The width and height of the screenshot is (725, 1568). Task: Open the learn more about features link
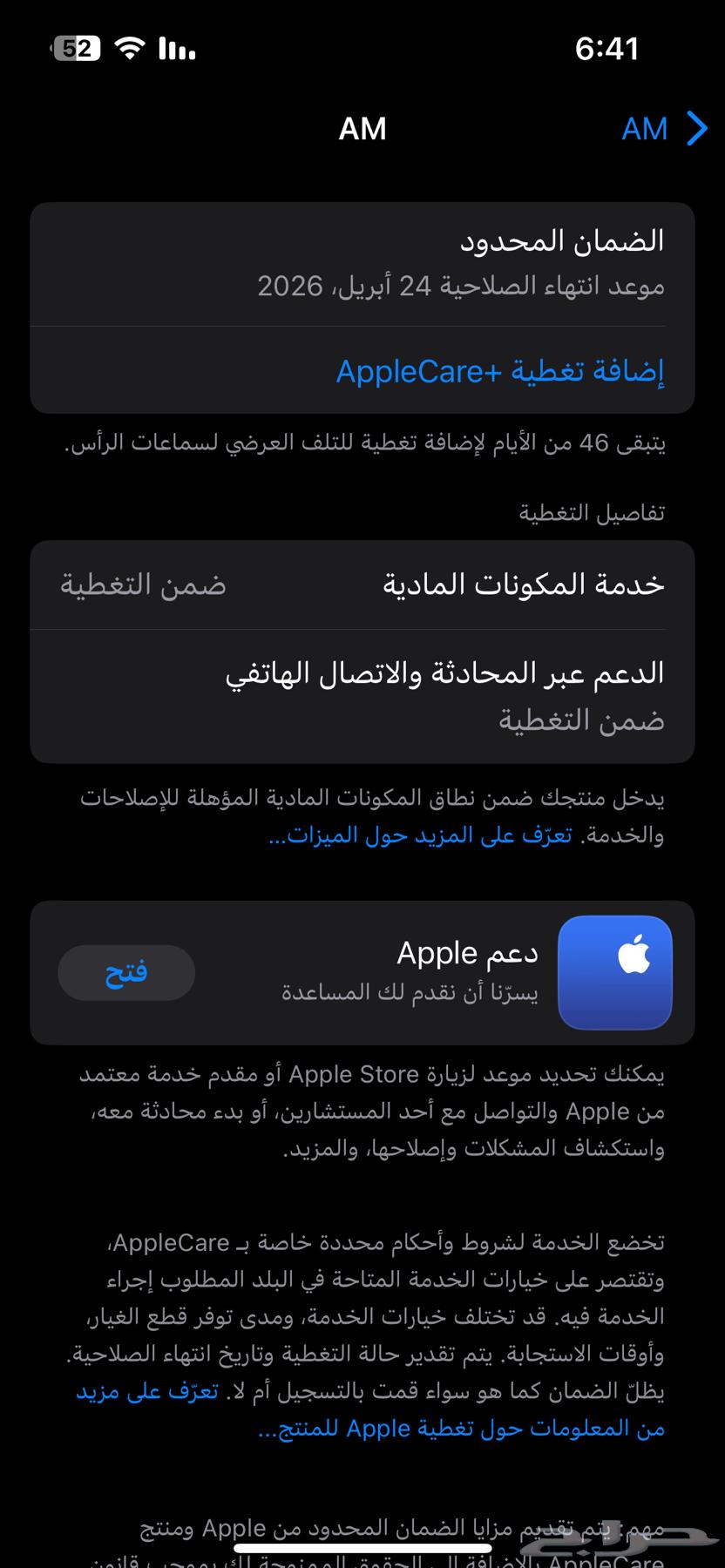click(x=421, y=835)
